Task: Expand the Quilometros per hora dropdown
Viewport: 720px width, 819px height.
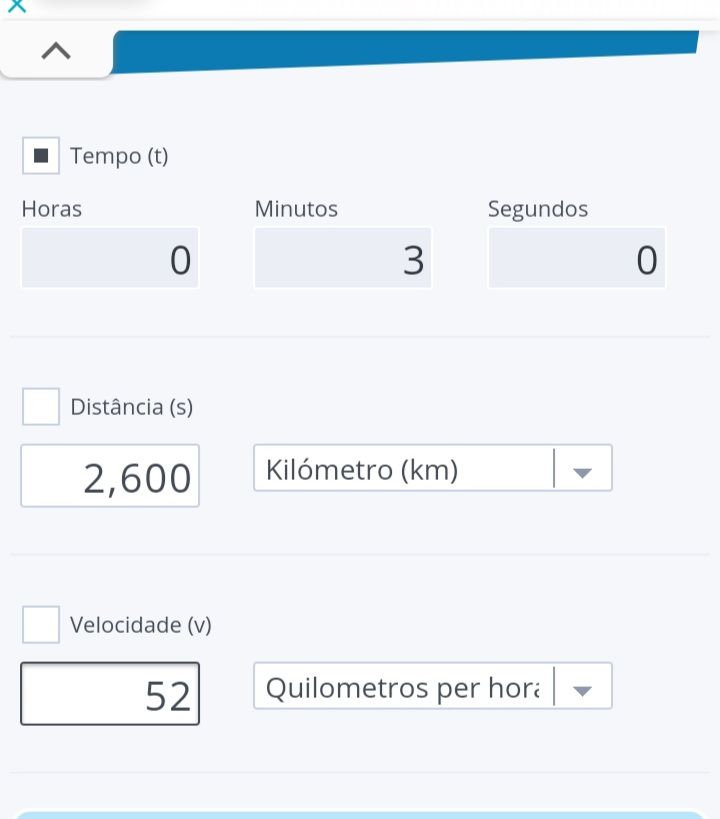Action: pyautogui.click(x=432, y=687)
